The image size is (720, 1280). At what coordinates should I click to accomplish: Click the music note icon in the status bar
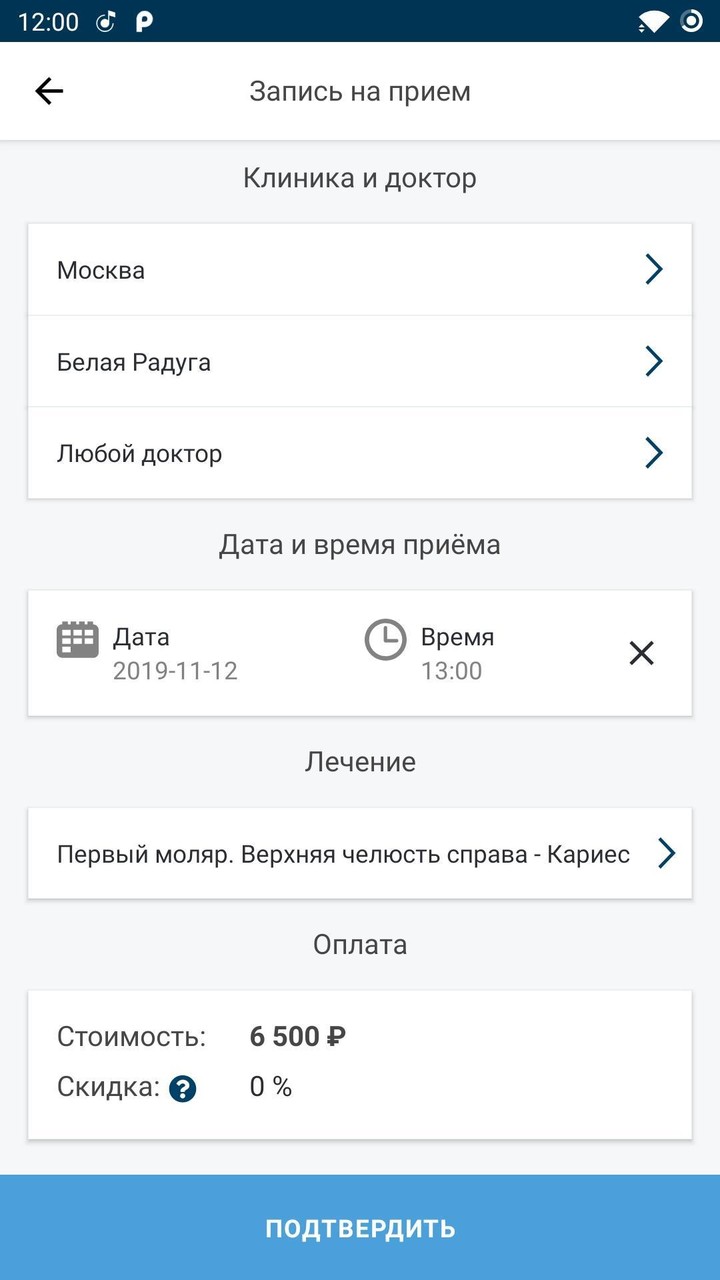point(106,21)
